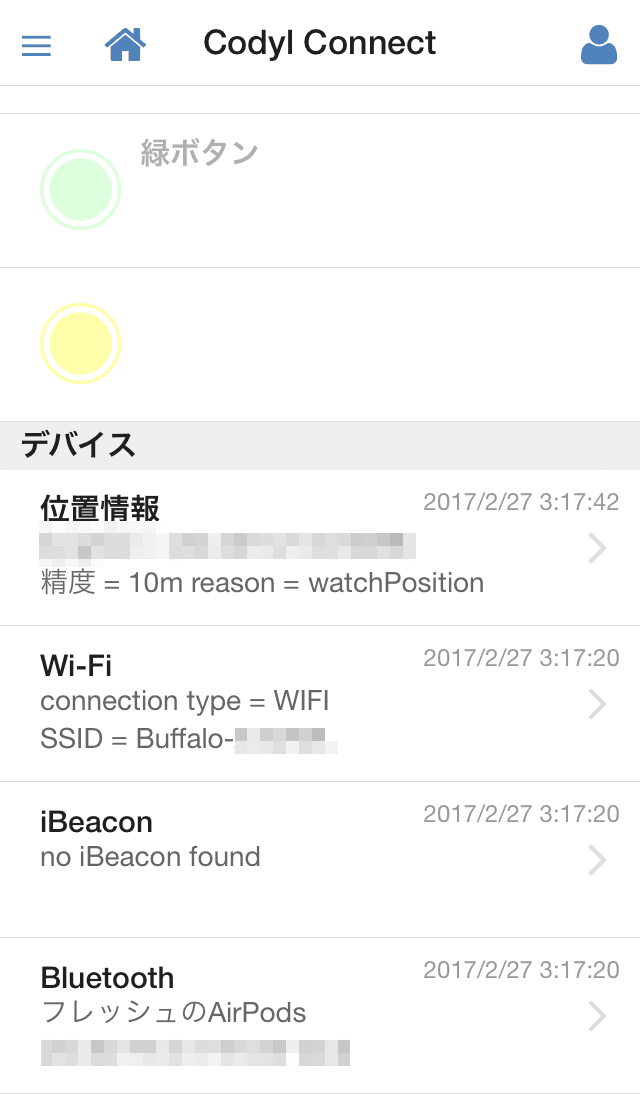Image resolution: width=640 pixels, height=1094 pixels.
Task: Tap the yellow round button
Action: [80, 344]
